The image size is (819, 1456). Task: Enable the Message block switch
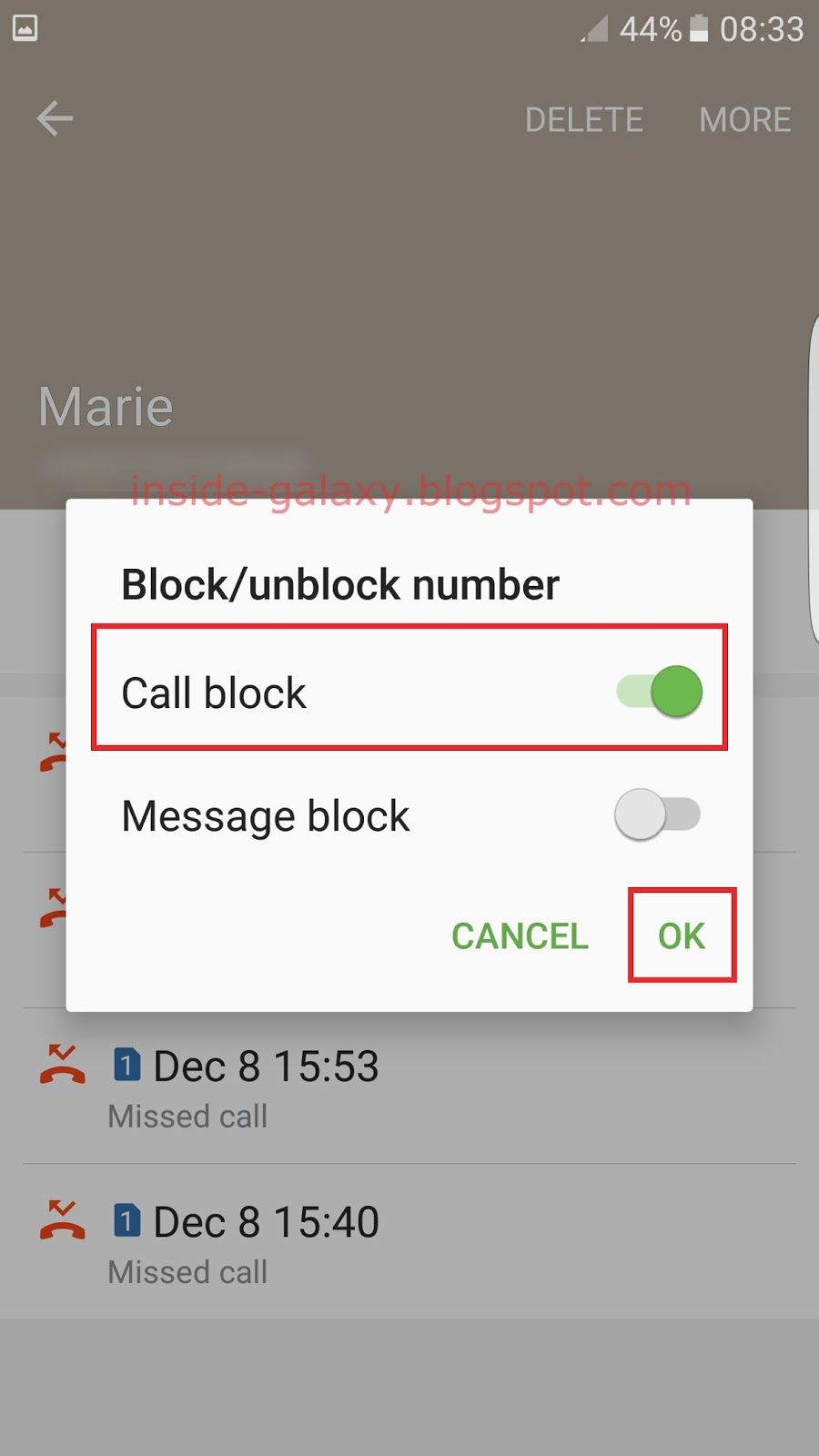(657, 814)
